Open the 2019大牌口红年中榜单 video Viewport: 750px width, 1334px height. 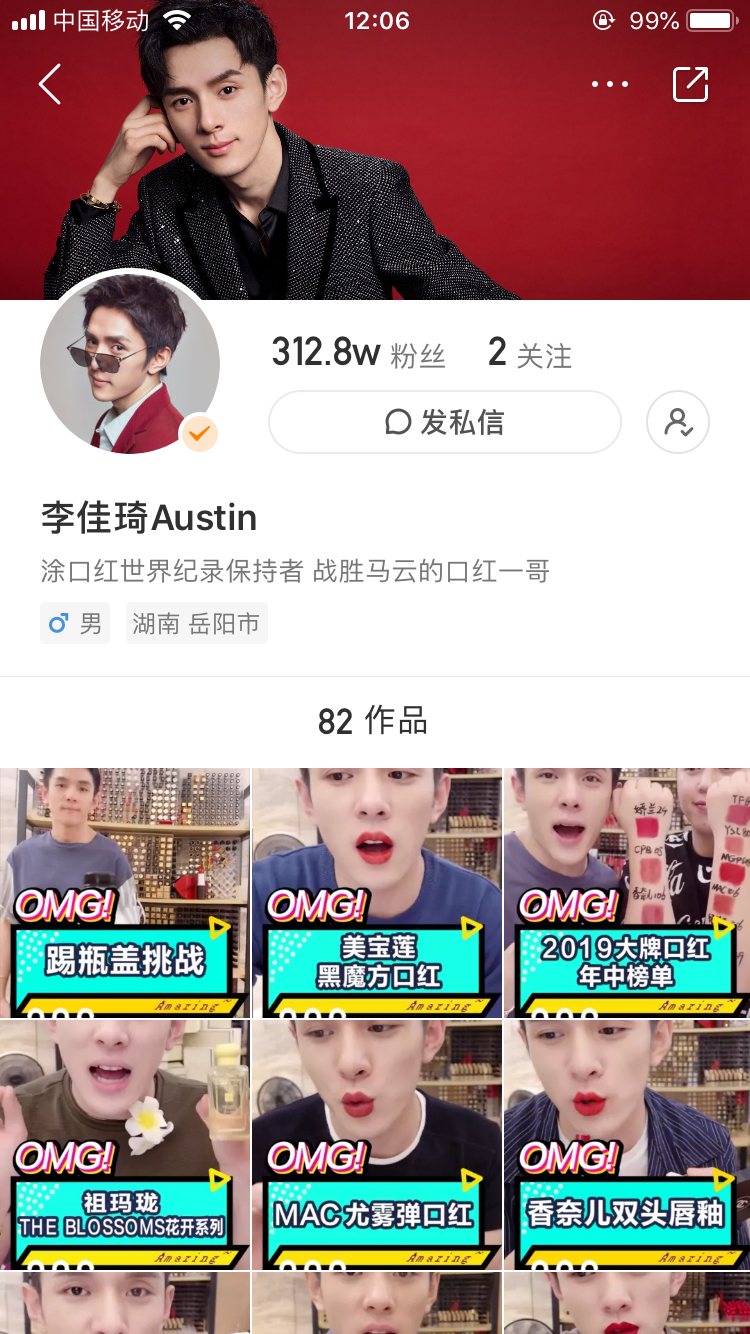pyautogui.click(x=627, y=892)
